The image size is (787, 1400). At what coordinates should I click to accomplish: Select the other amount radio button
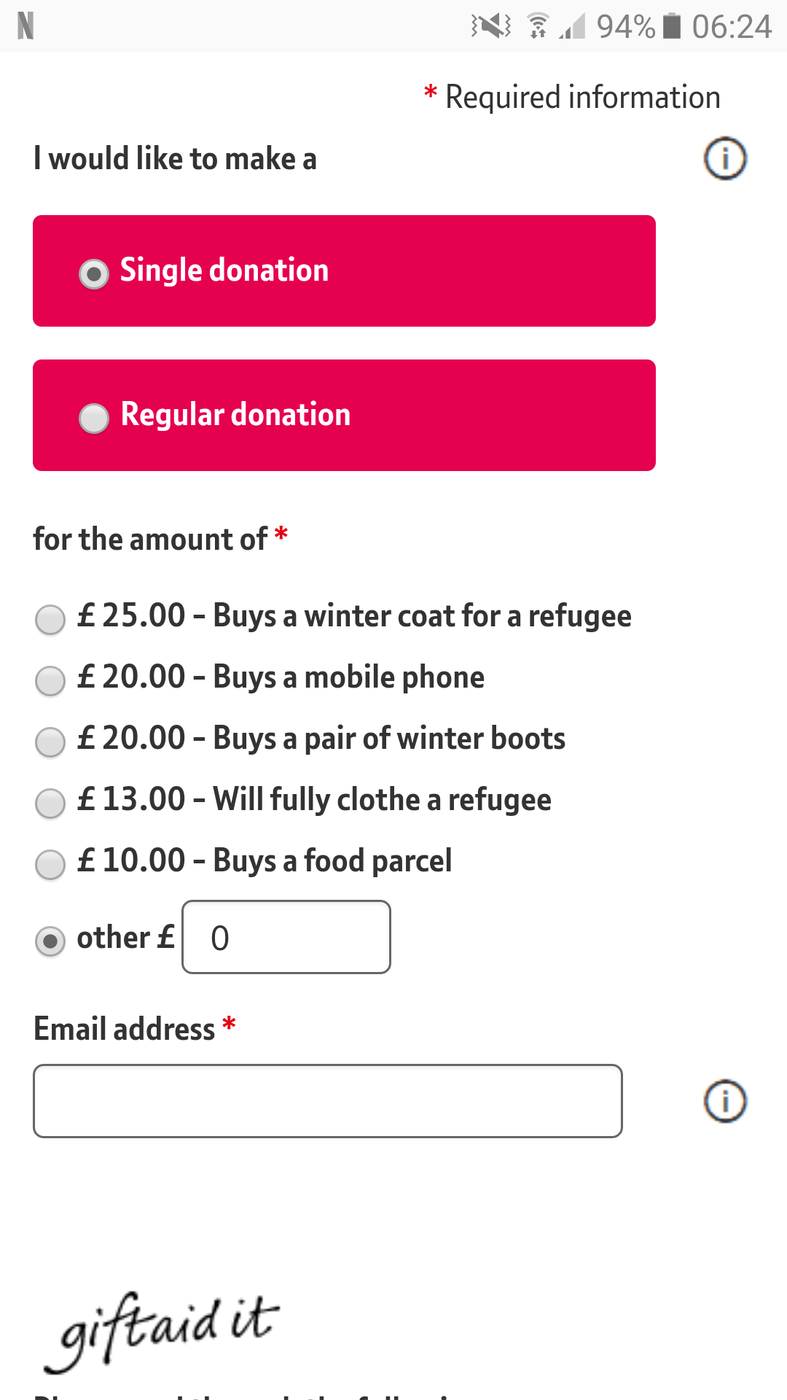coord(50,941)
